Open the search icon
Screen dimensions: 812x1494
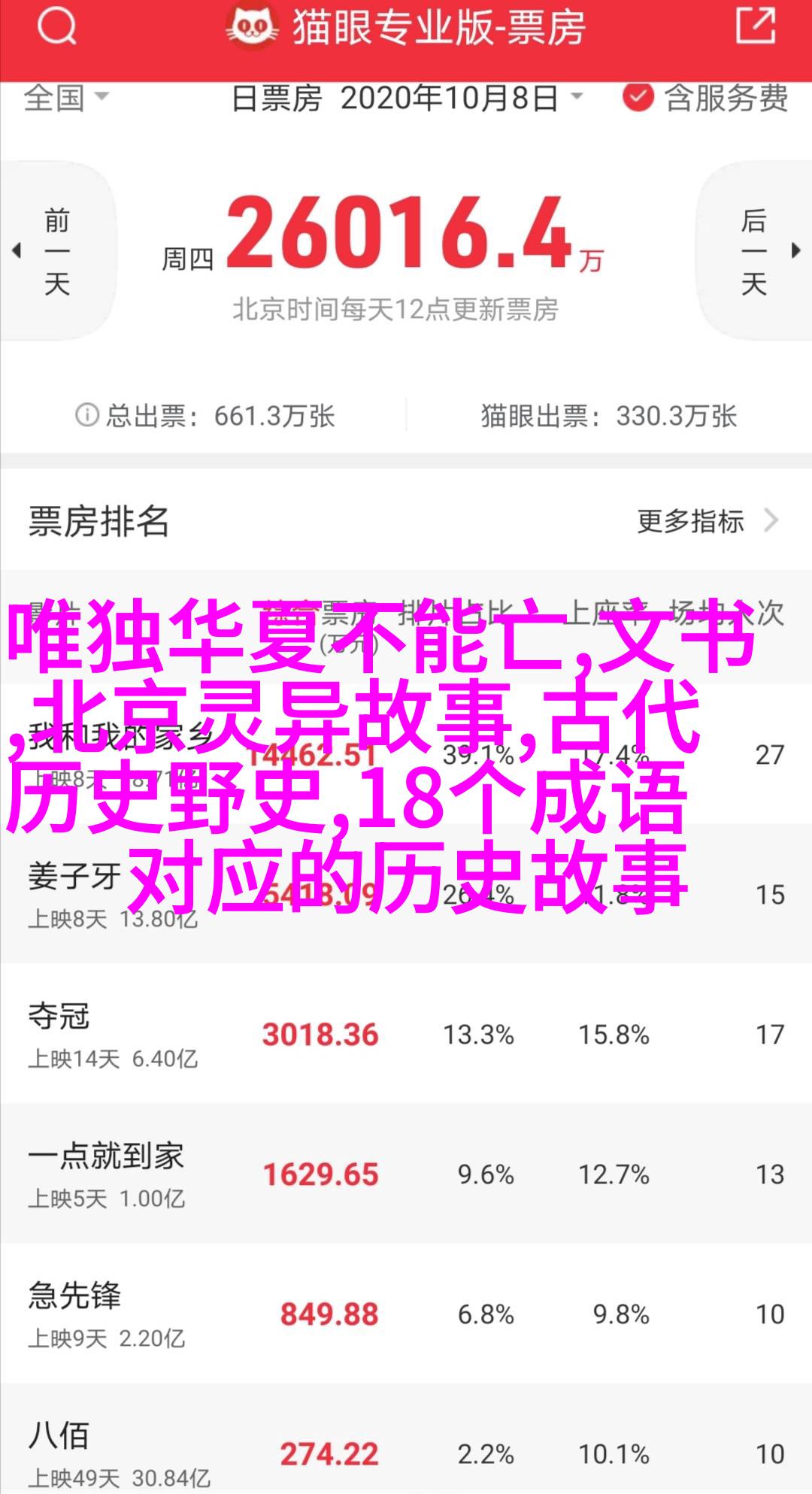pyautogui.click(x=56, y=28)
